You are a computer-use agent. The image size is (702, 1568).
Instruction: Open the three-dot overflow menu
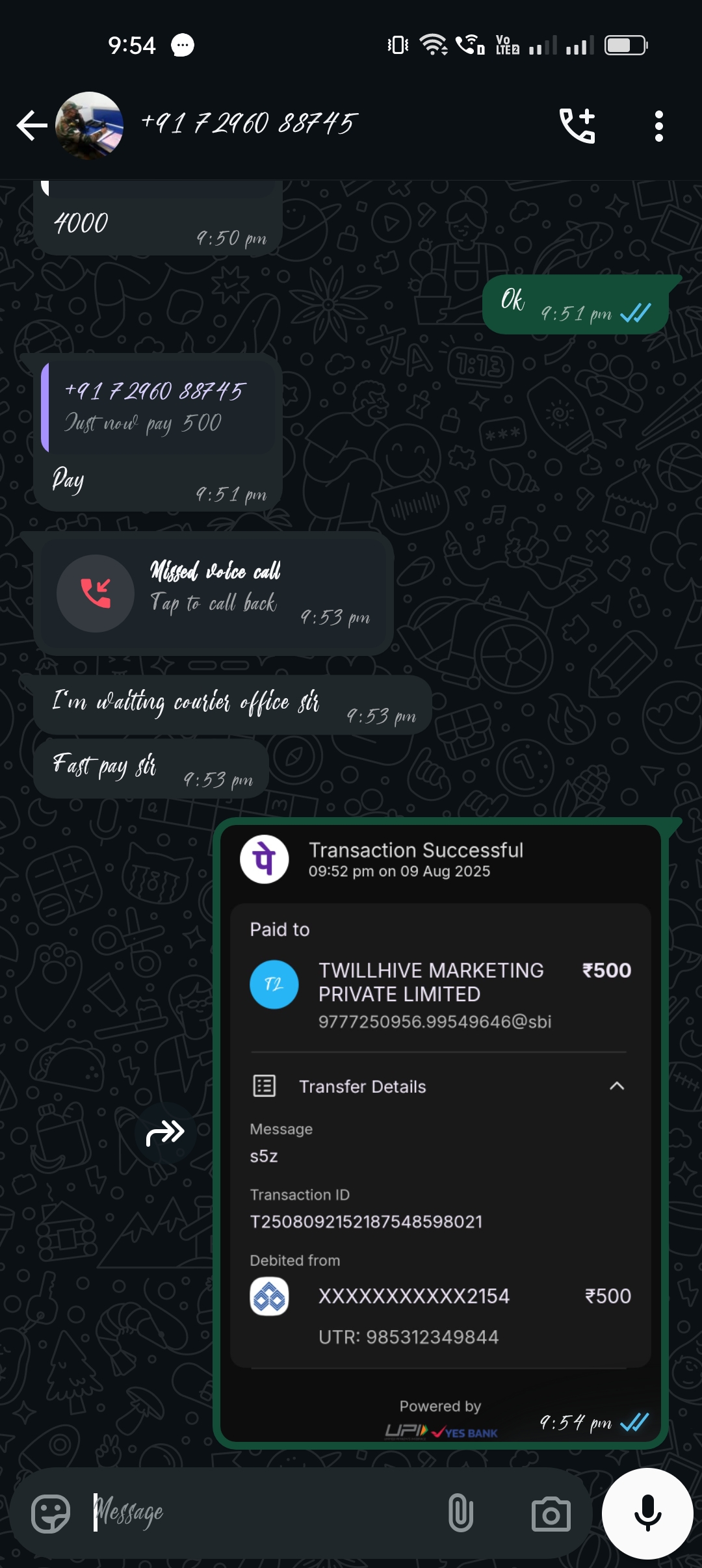click(658, 125)
